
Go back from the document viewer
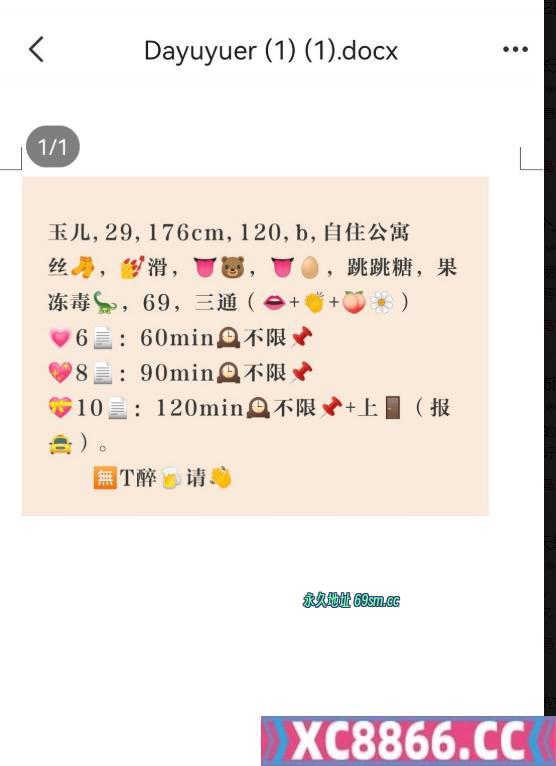[37, 49]
